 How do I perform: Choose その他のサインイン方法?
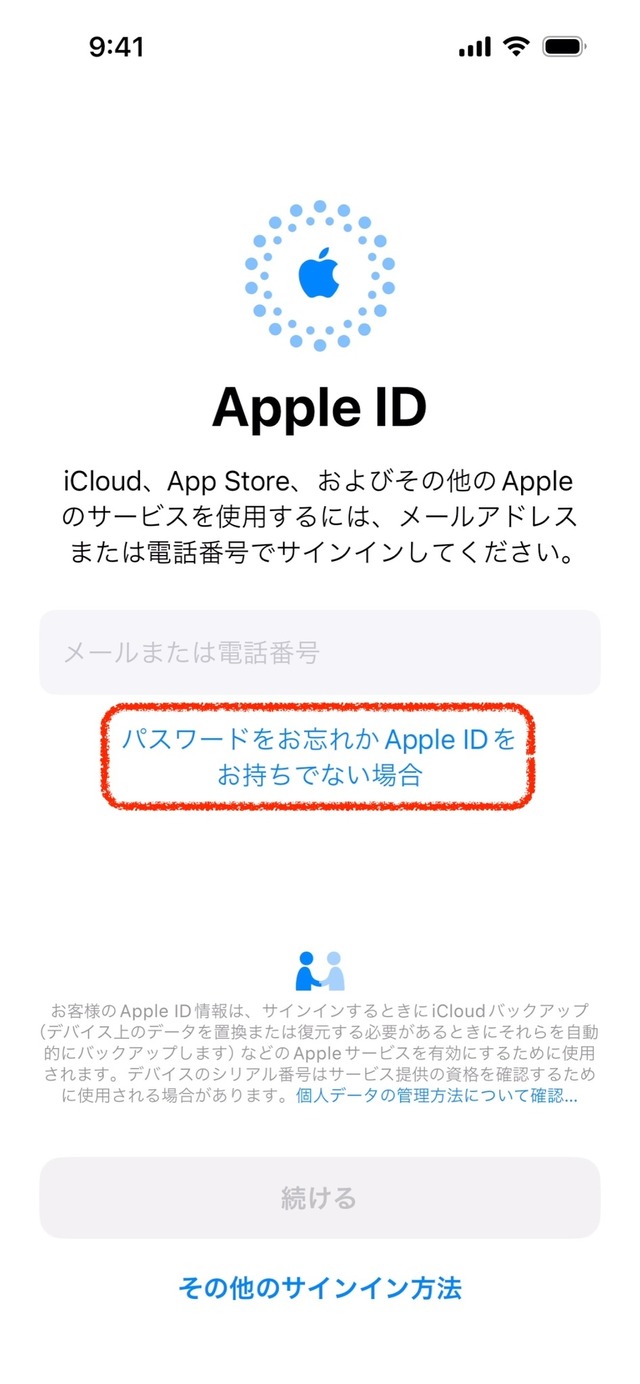pos(320,1287)
